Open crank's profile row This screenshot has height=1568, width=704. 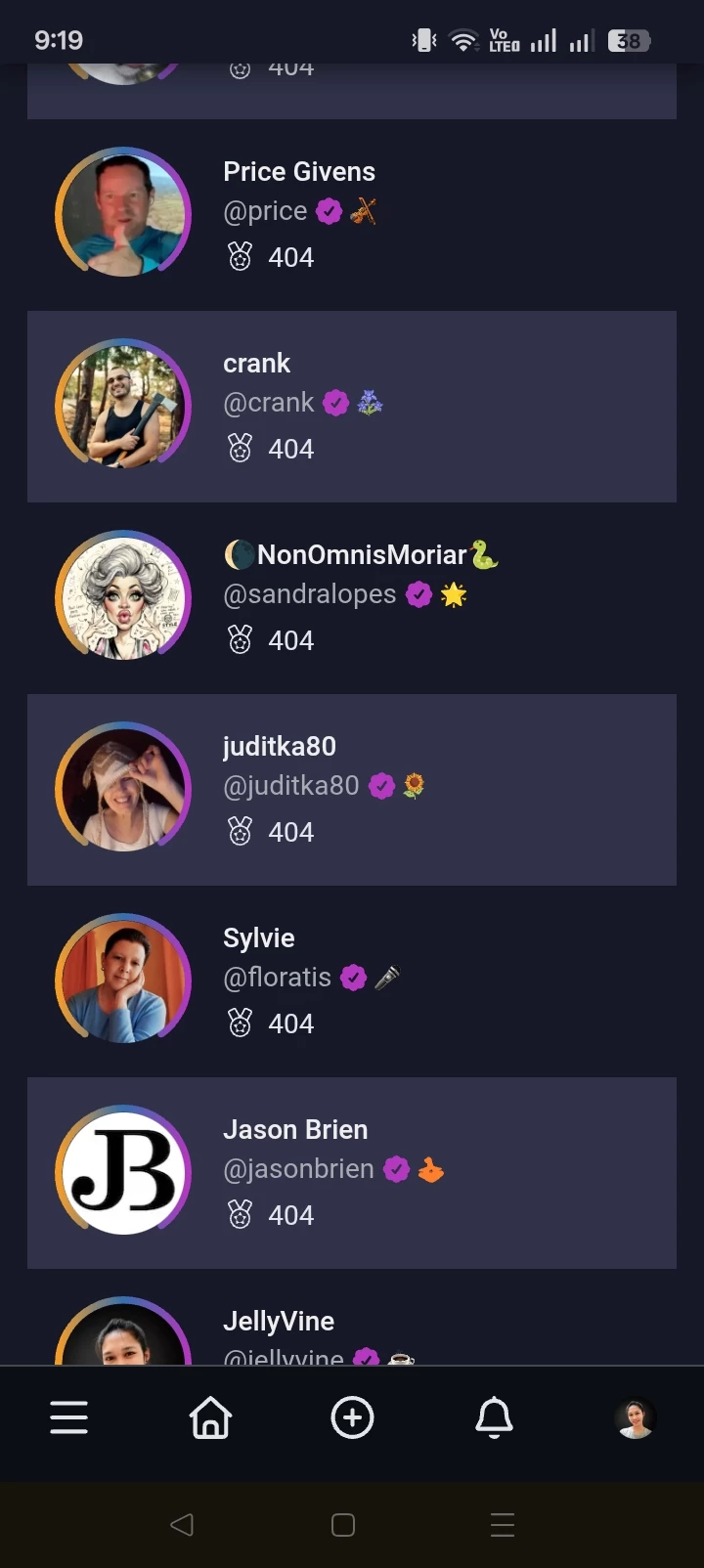click(352, 407)
